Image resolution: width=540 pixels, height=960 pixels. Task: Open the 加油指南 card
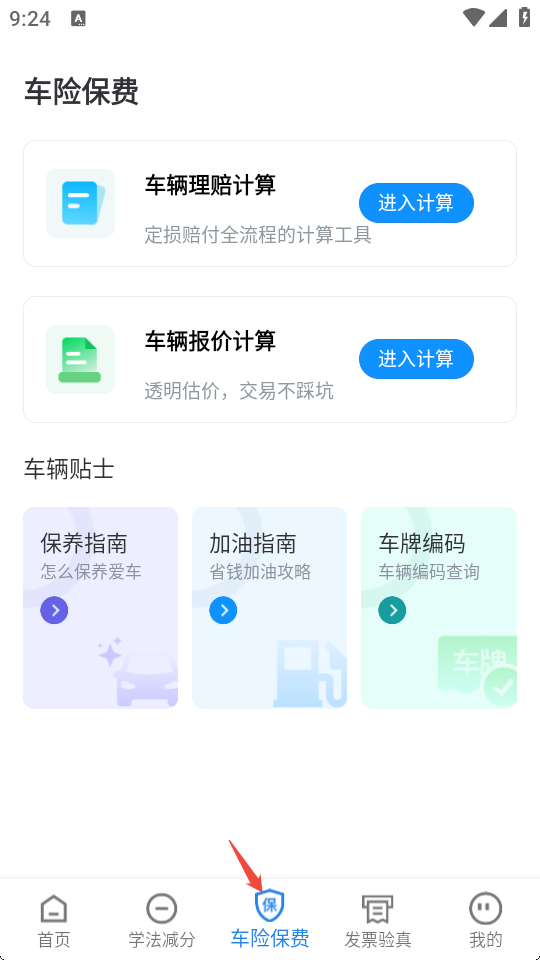(269, 607)
